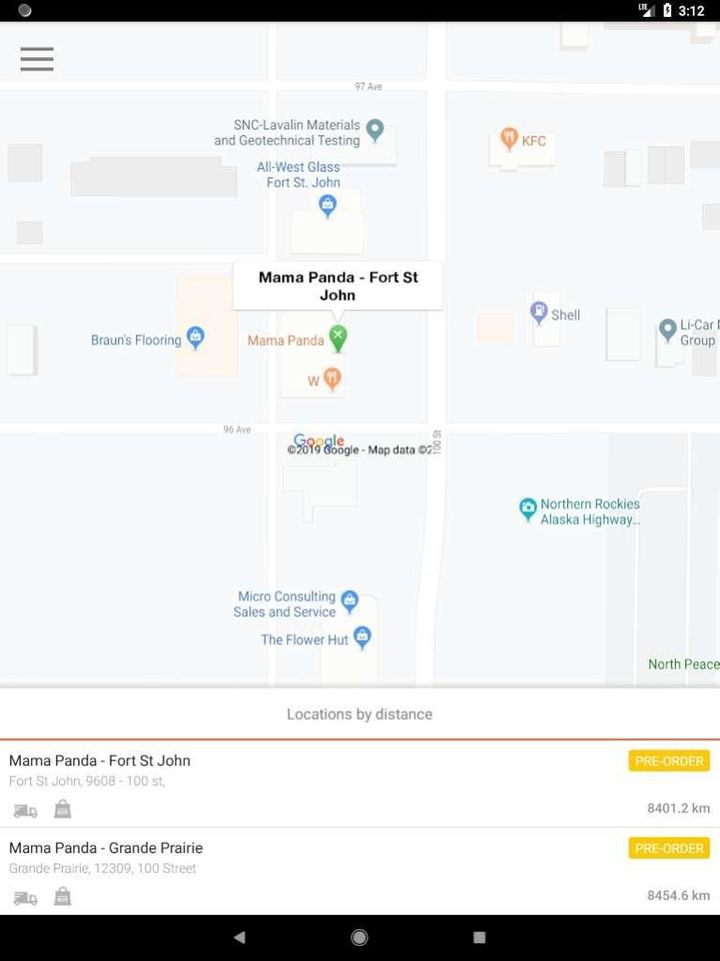Viewport: 720px width, 961px height.
Task: Tap the Braun's Flooring map pin
Action: (x=196, y=337)
